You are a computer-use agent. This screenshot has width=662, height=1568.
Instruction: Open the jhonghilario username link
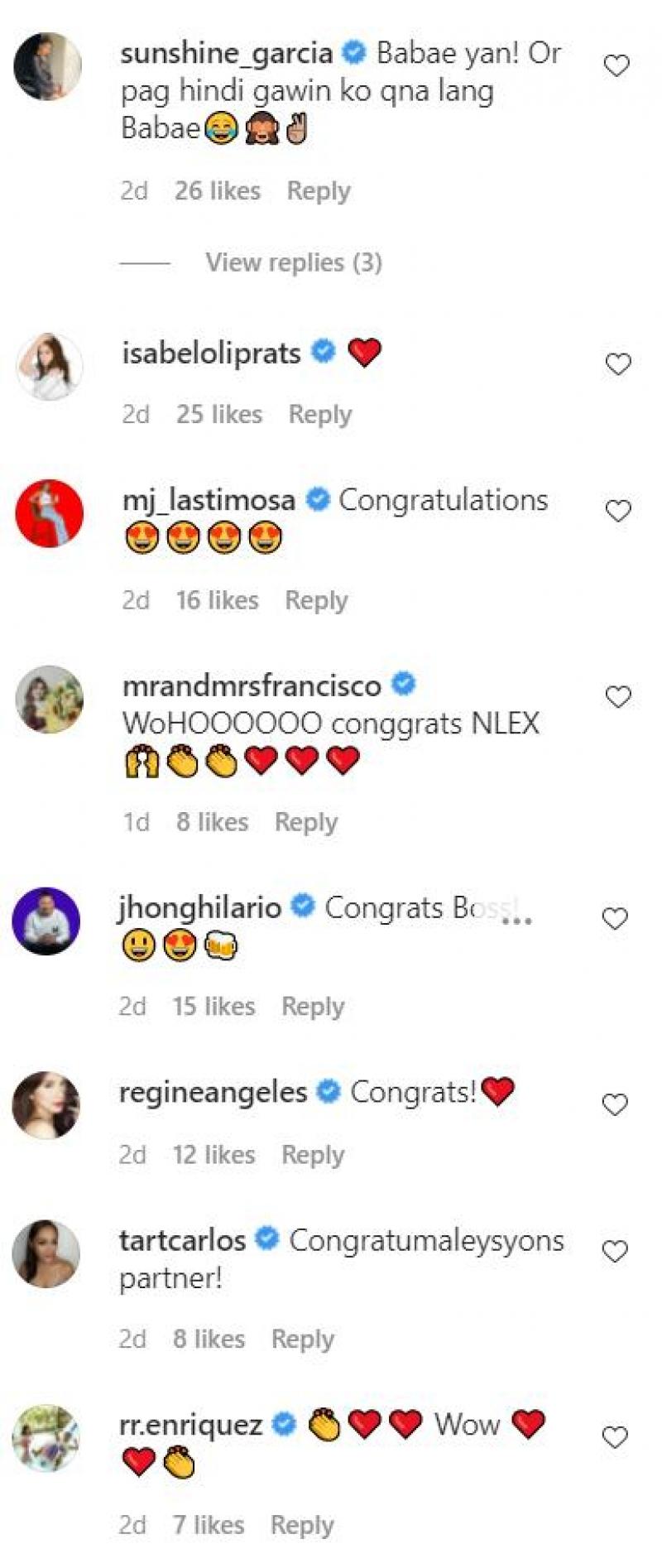coord(199,907)
